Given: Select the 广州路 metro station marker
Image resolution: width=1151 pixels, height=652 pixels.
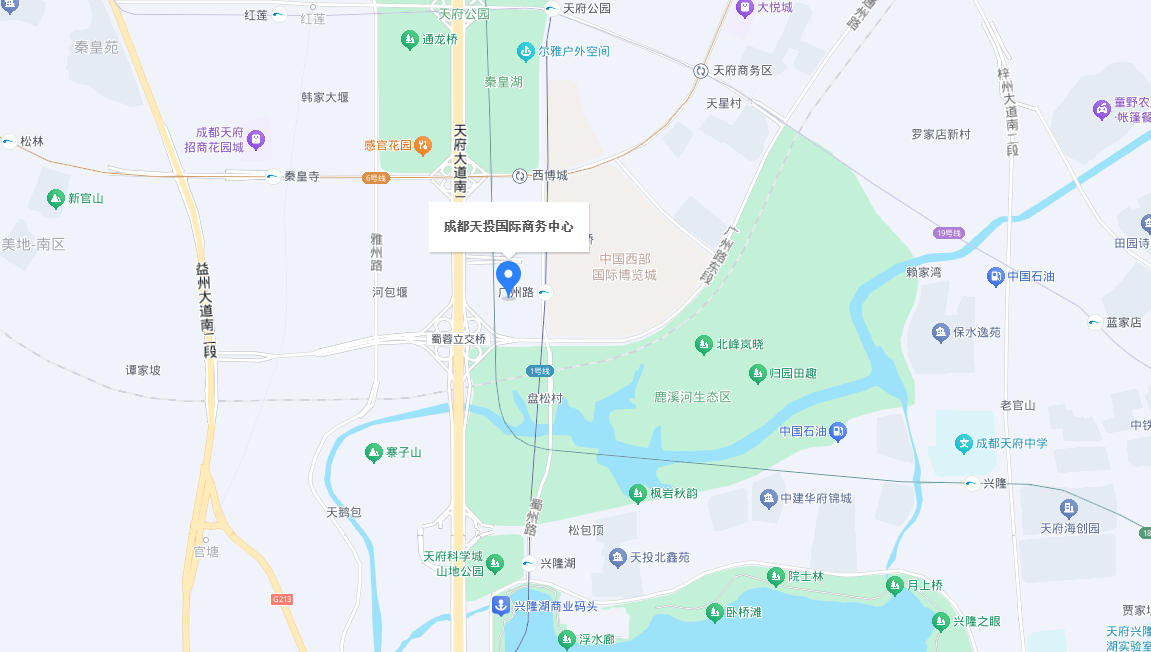Looking at the screenshot, I should (x=544, y=292).
